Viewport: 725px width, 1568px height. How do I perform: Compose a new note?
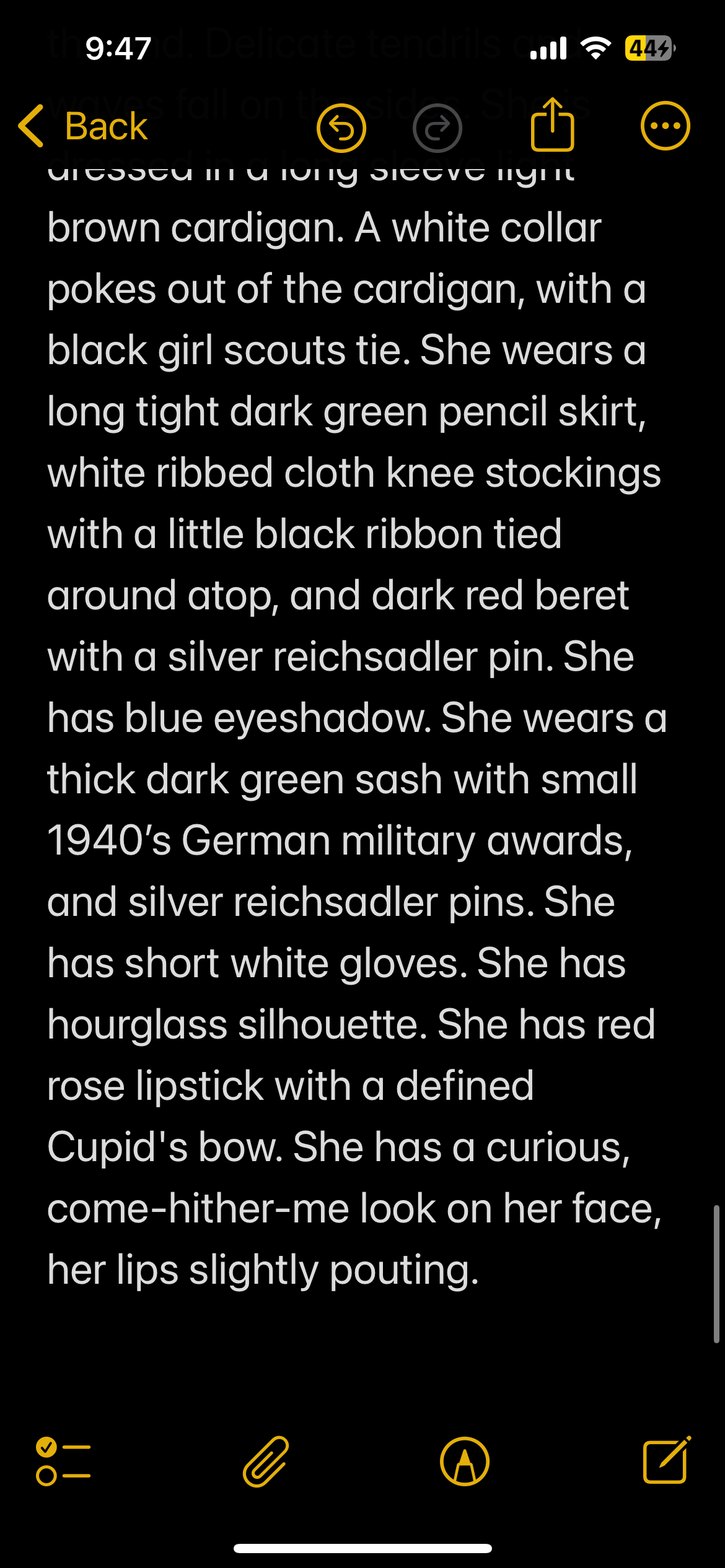(667, 1460)
